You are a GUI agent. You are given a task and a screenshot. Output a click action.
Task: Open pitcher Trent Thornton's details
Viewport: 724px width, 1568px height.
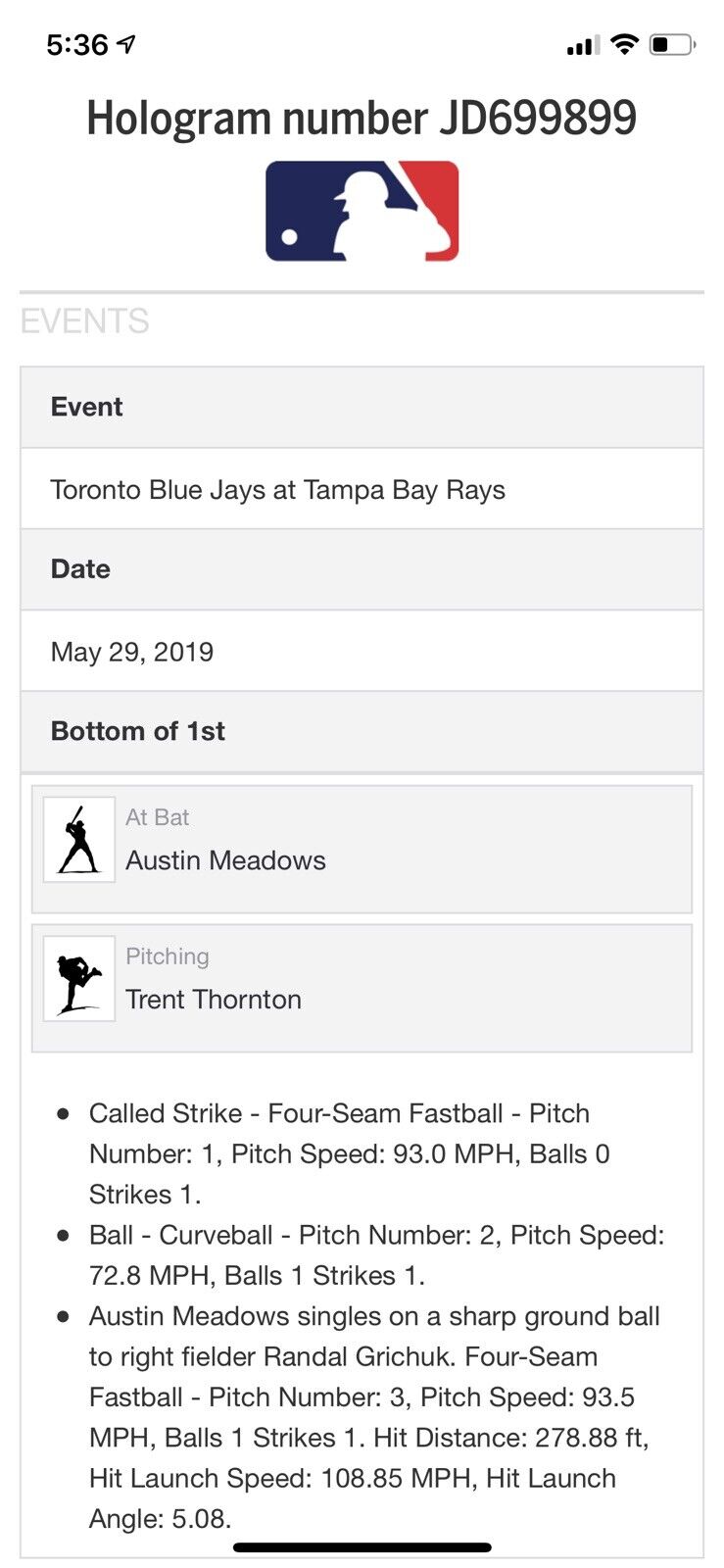213,999
